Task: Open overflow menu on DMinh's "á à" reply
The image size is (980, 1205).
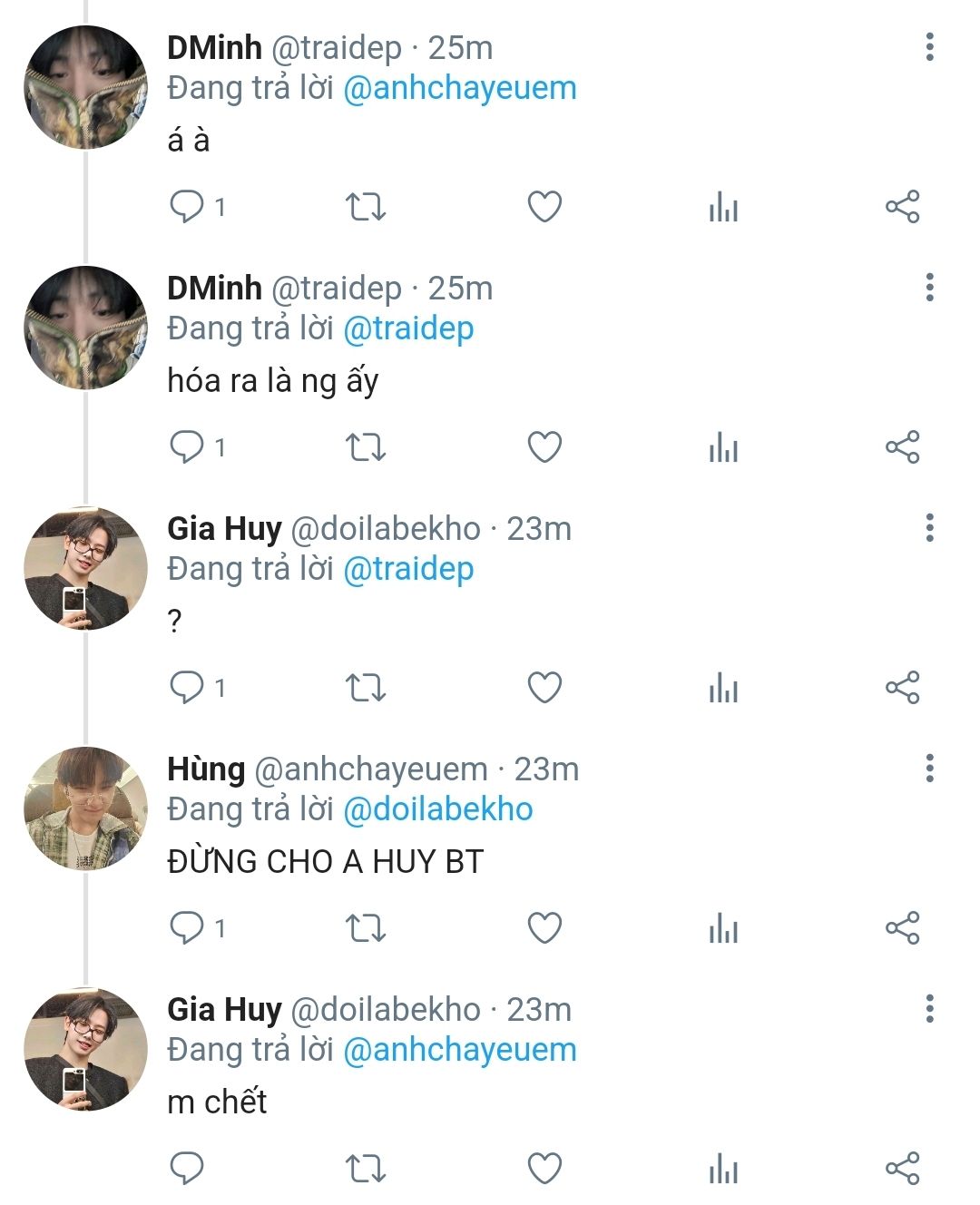Action: click(929, 47)
